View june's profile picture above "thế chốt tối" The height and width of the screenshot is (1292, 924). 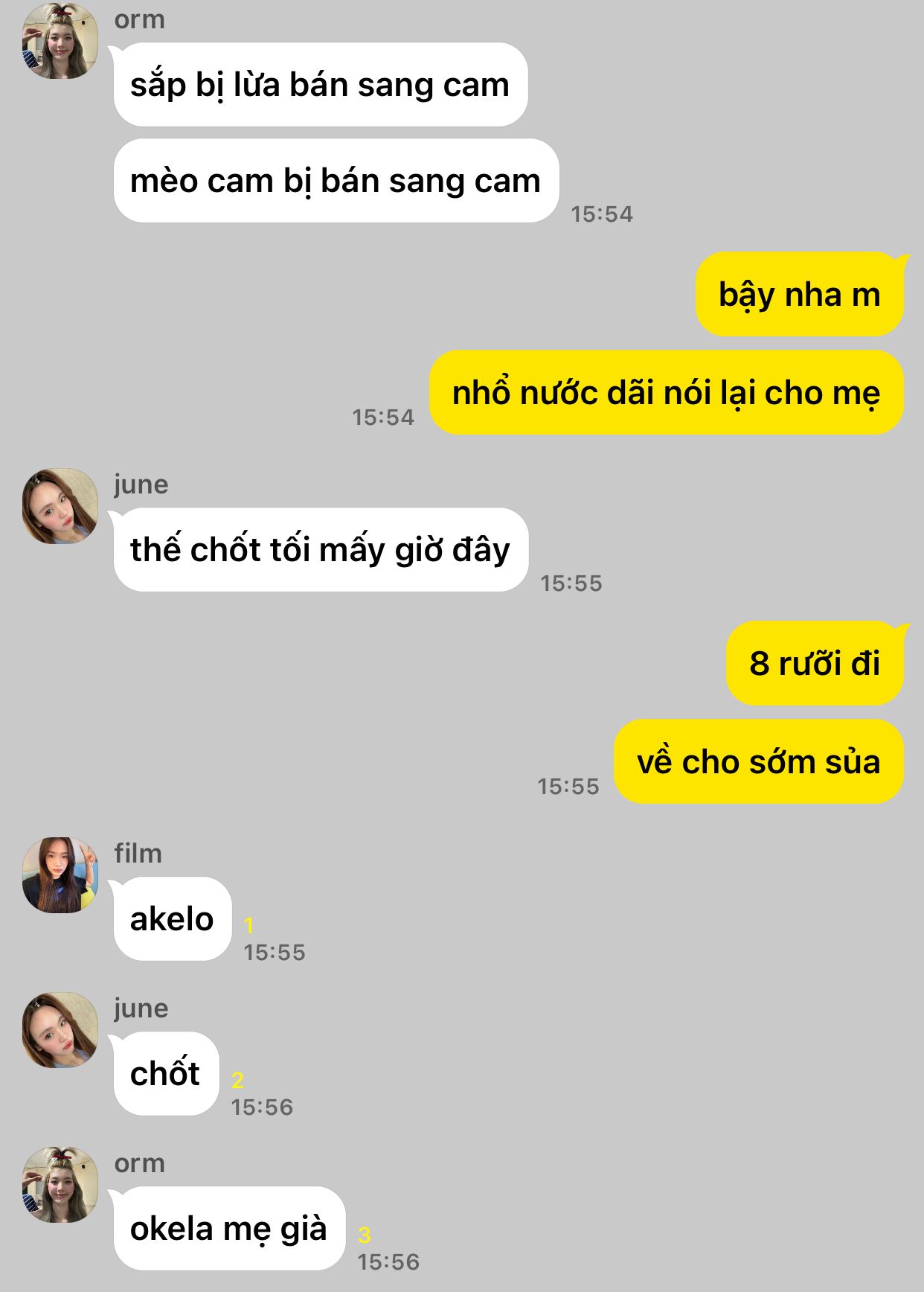[x=60, y=506]
